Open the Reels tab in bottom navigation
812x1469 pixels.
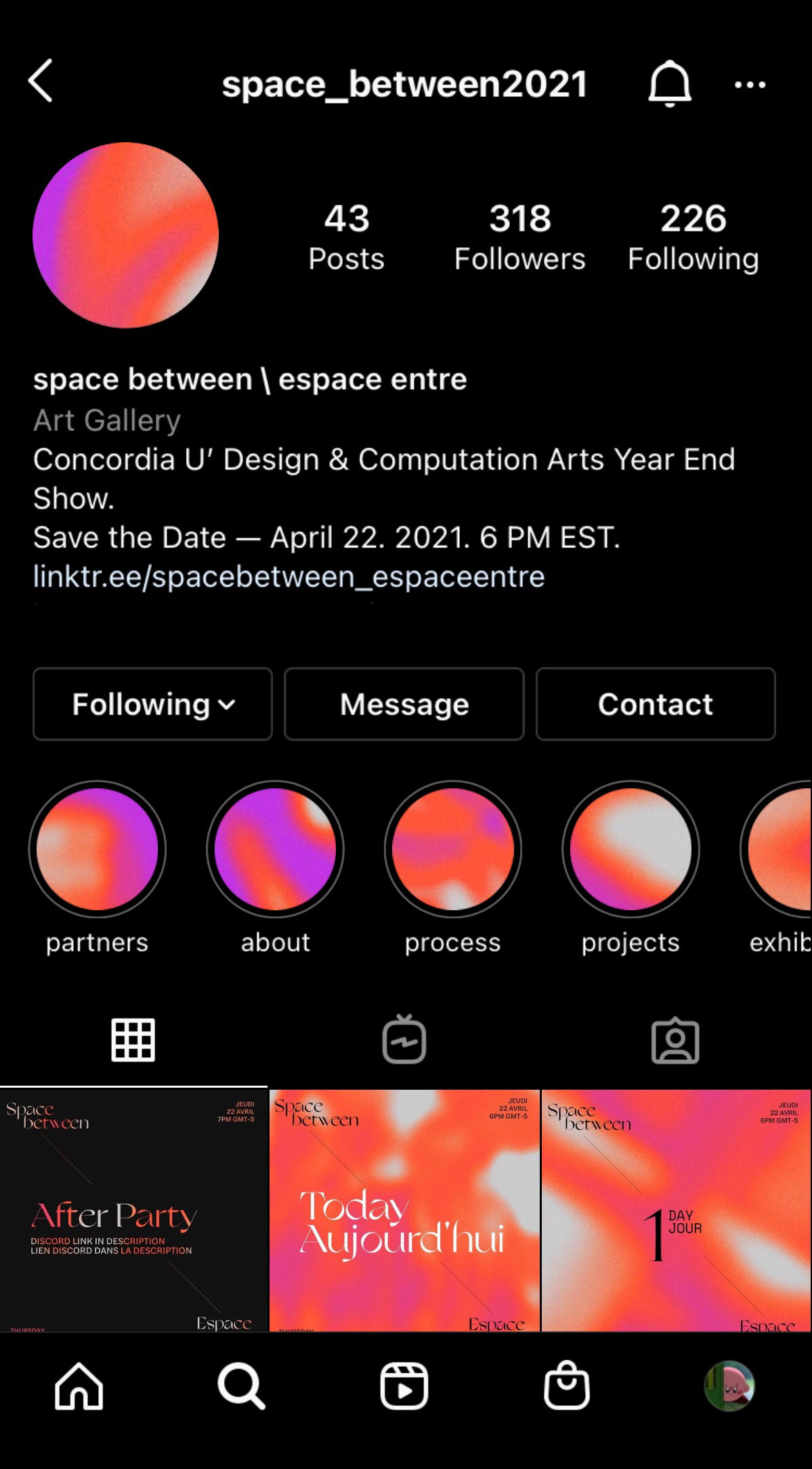(404, 1386)
